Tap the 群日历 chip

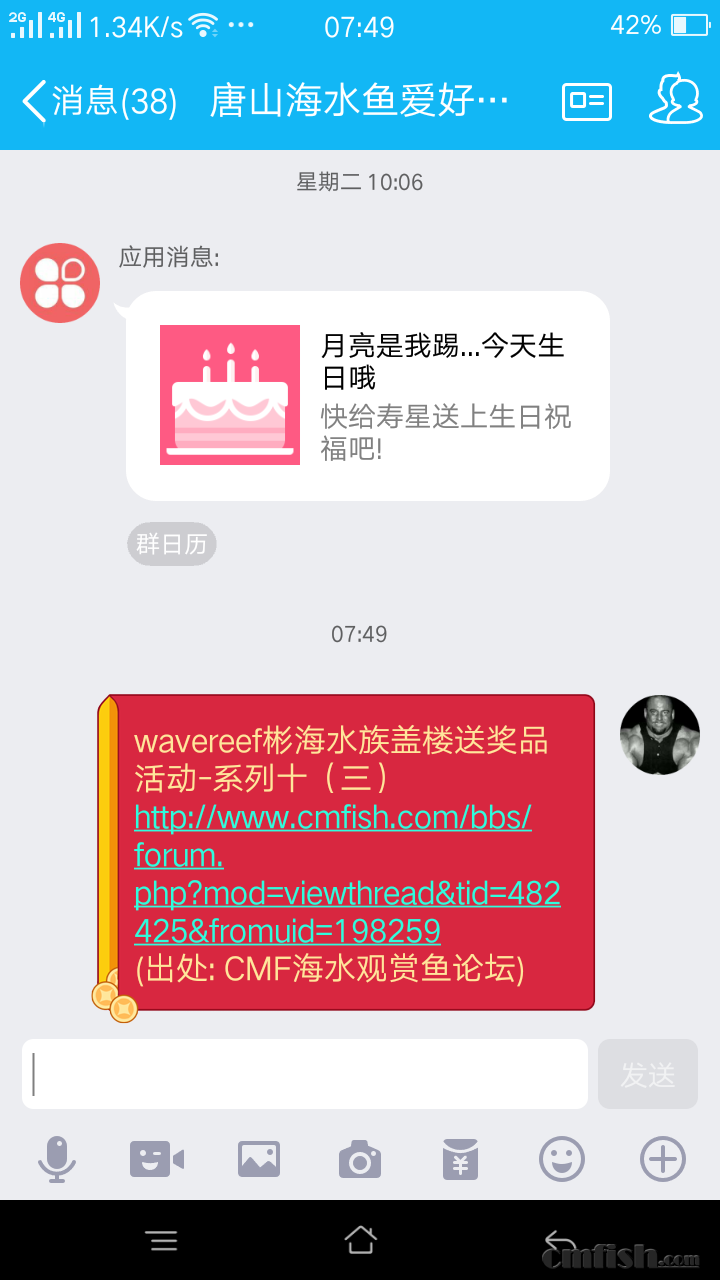172,544
